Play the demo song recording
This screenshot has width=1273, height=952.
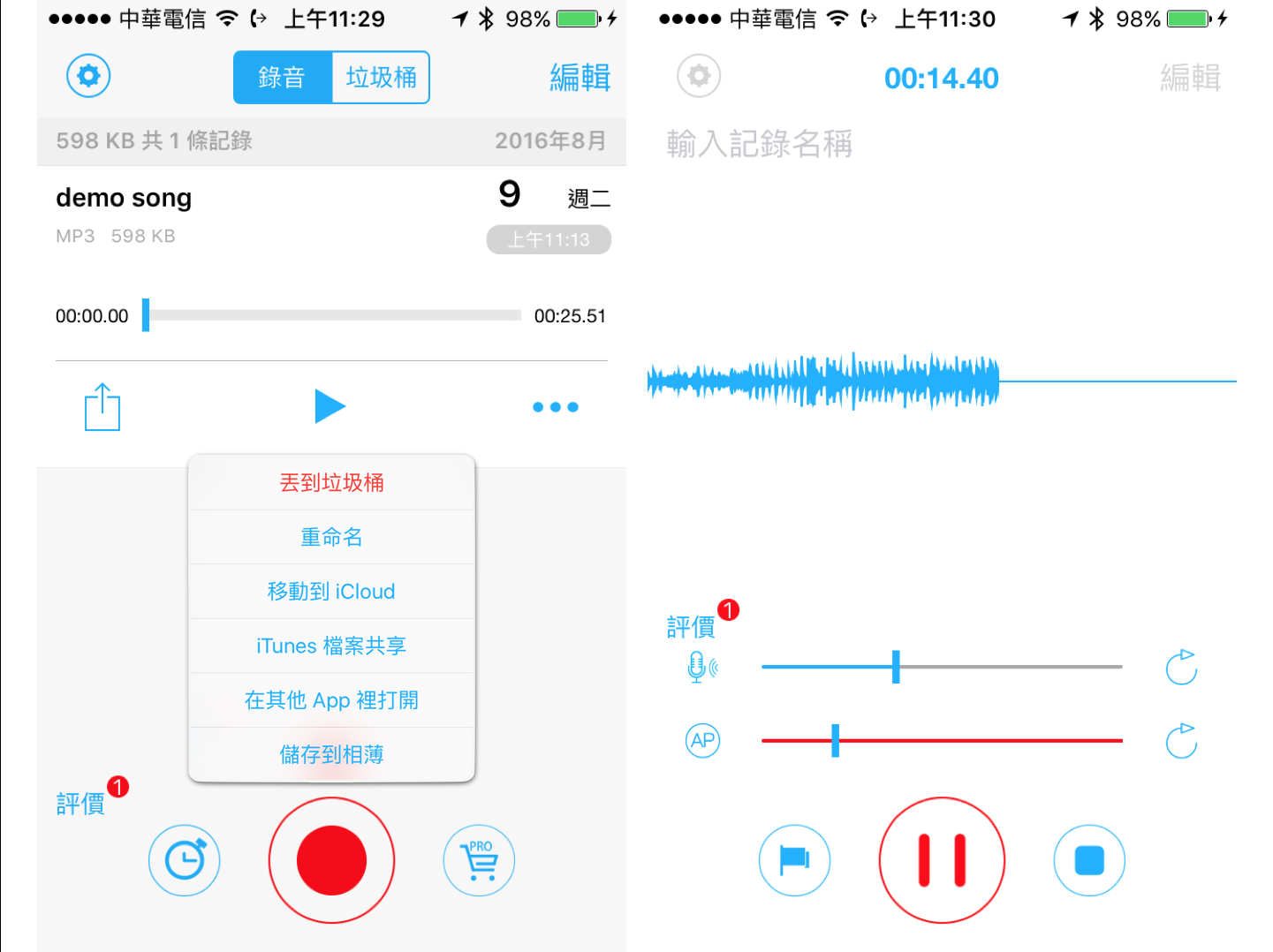pyautogui.click(x=330, y=407)
